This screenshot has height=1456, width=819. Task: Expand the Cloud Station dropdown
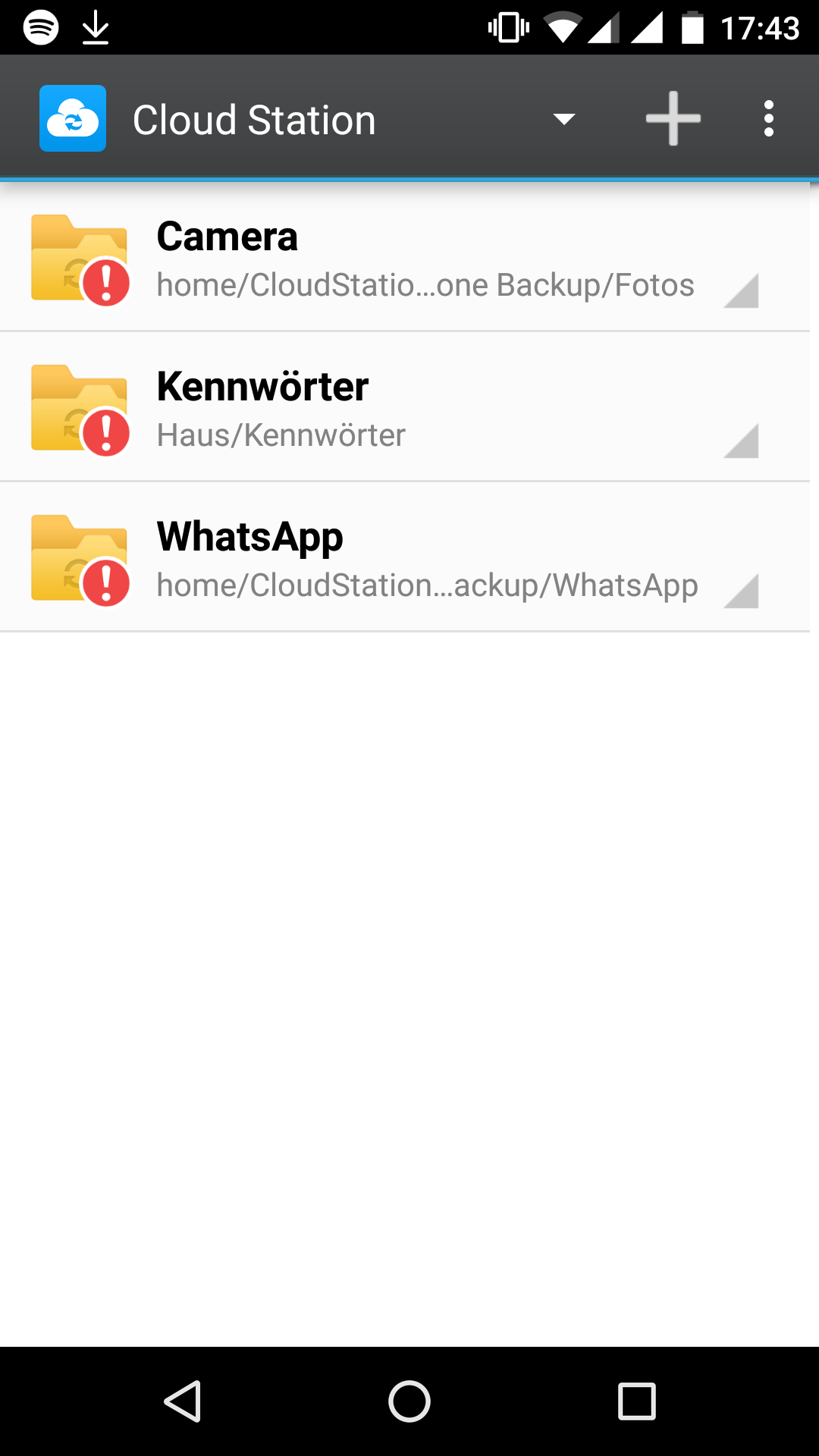pos(563,119)
